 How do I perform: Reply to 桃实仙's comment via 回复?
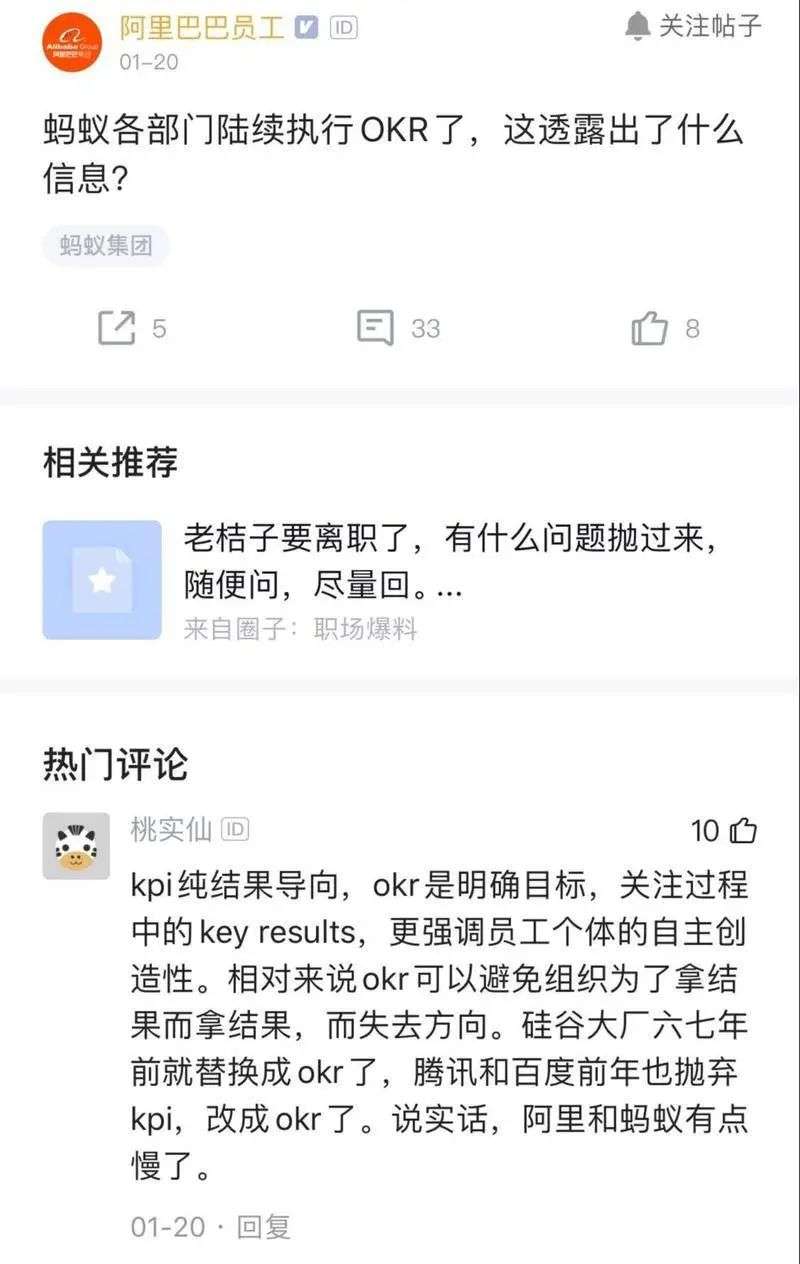tap(264, 1227)
